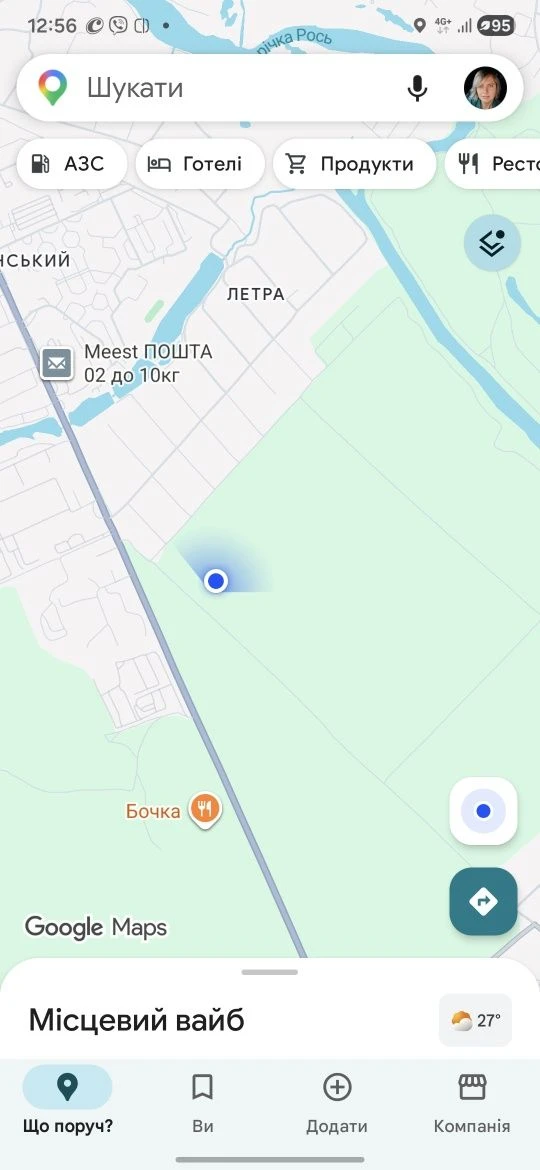Center map on my location
540x1170 pixels.
click(x=483, y=810)
